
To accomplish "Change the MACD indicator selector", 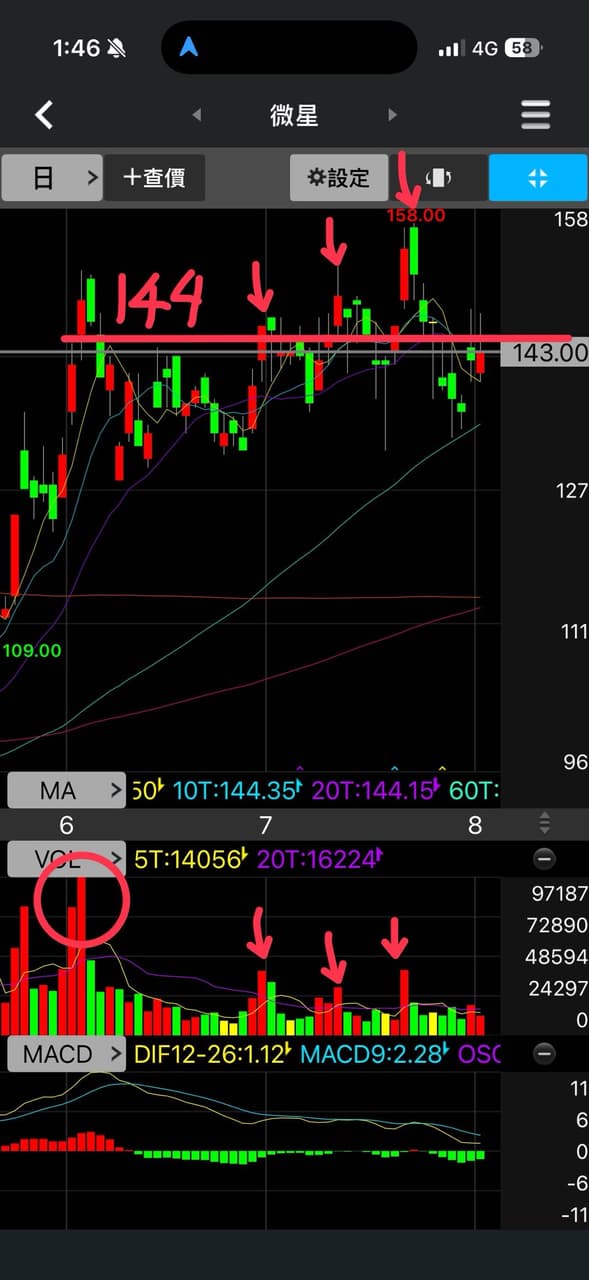I will (x=66, y=1054).
